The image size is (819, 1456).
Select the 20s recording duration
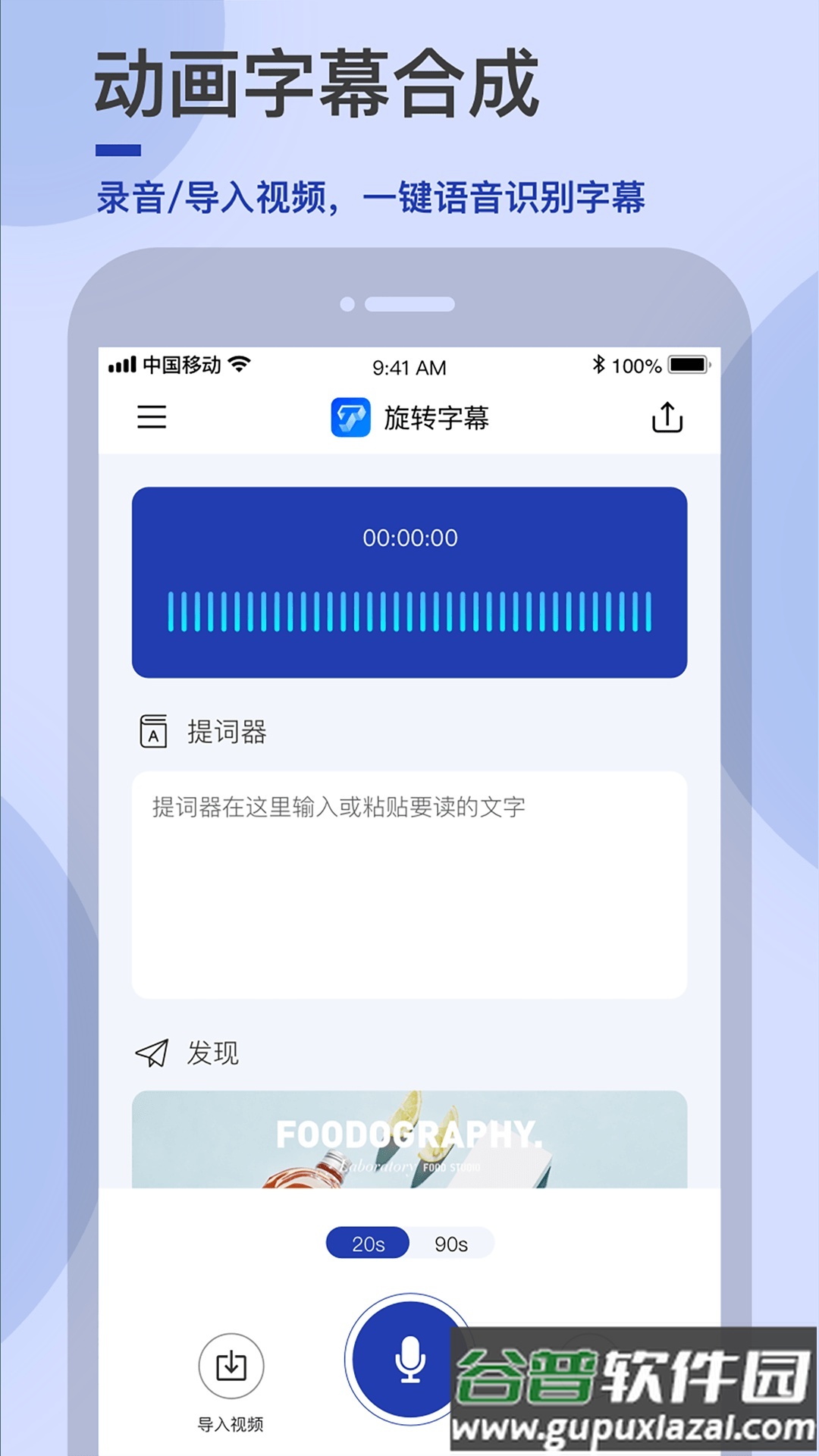coord(367,1242)
